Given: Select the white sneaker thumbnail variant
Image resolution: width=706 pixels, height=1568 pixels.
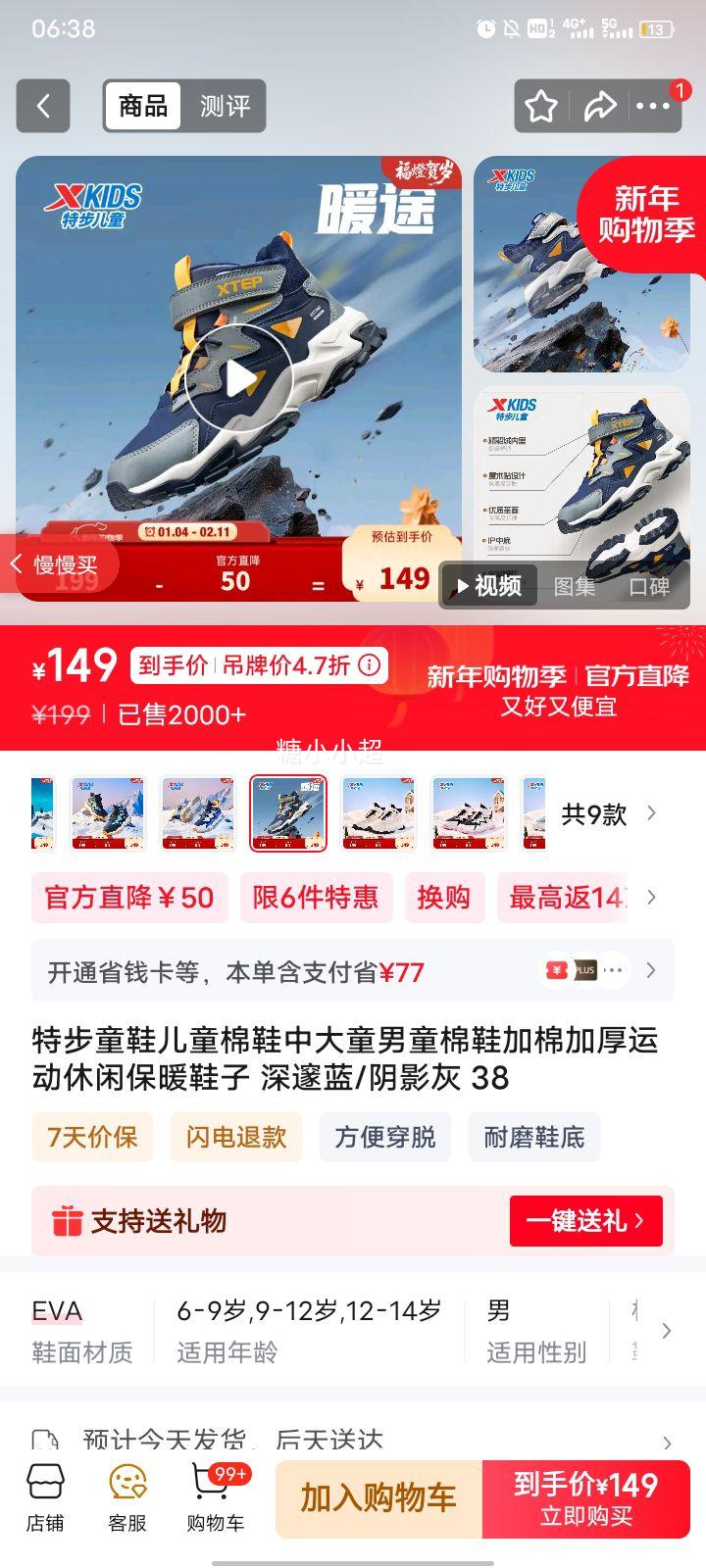Looking at the screenshot, I should click(378, 813).
